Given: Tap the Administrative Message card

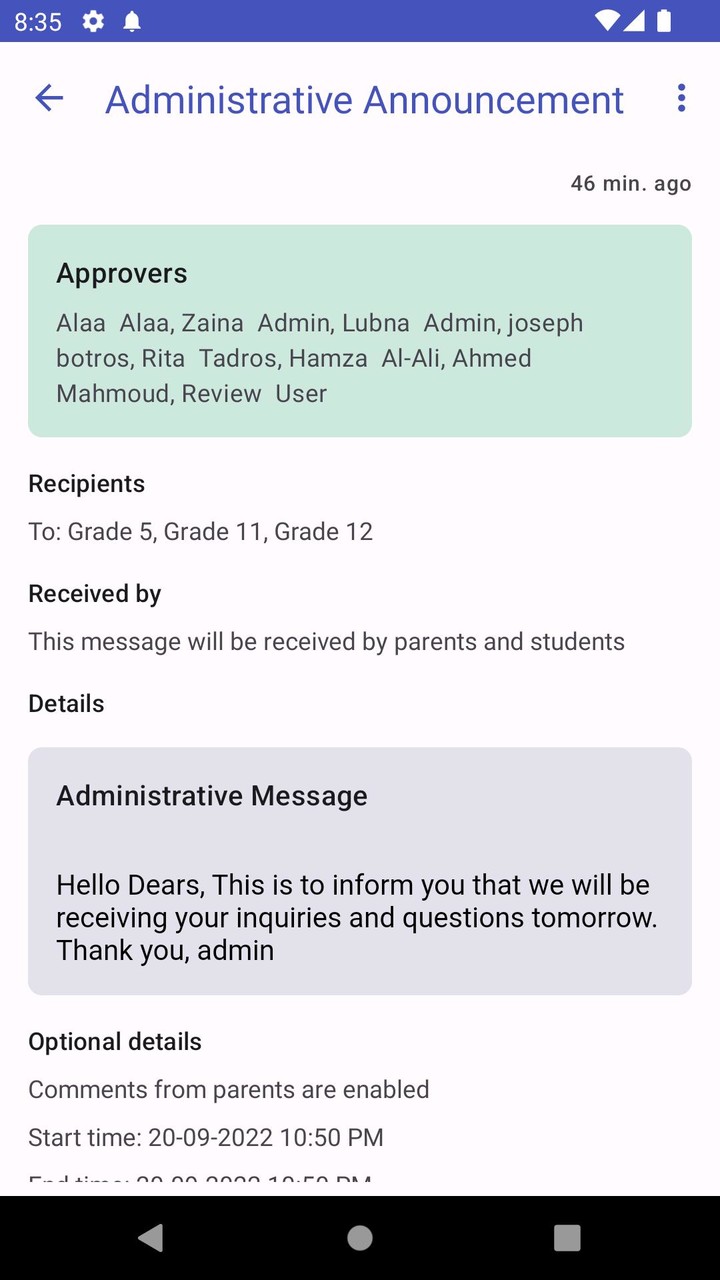Looking at the screenshot, I should (x=360, y=870).
